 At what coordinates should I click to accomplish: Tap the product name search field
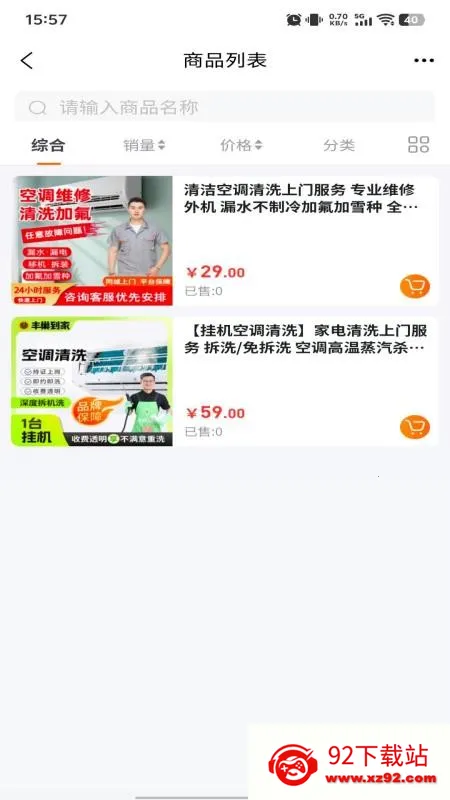[224, 107]
